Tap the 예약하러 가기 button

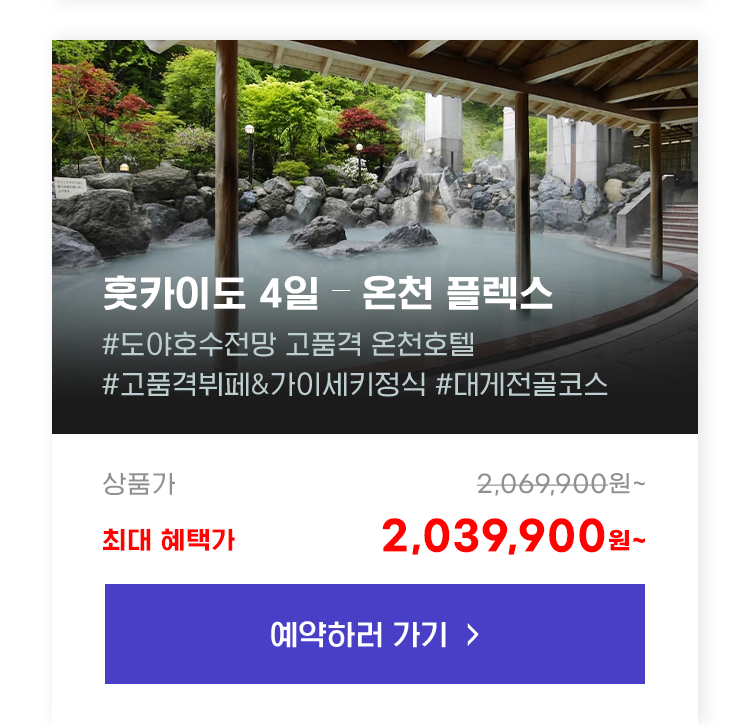375,634
